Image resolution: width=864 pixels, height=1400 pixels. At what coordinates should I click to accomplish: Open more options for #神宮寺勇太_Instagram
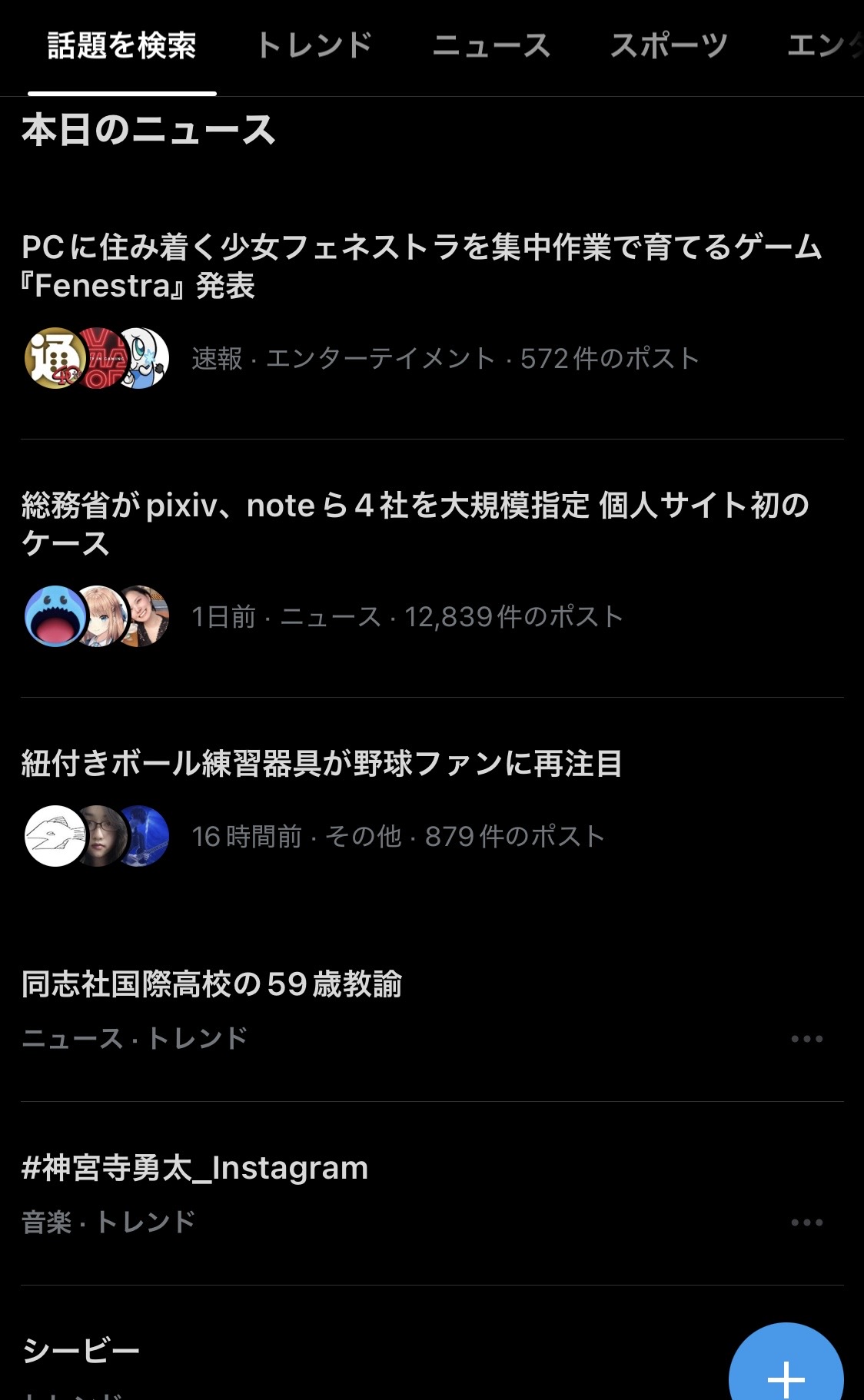(x=807, y=1223)
